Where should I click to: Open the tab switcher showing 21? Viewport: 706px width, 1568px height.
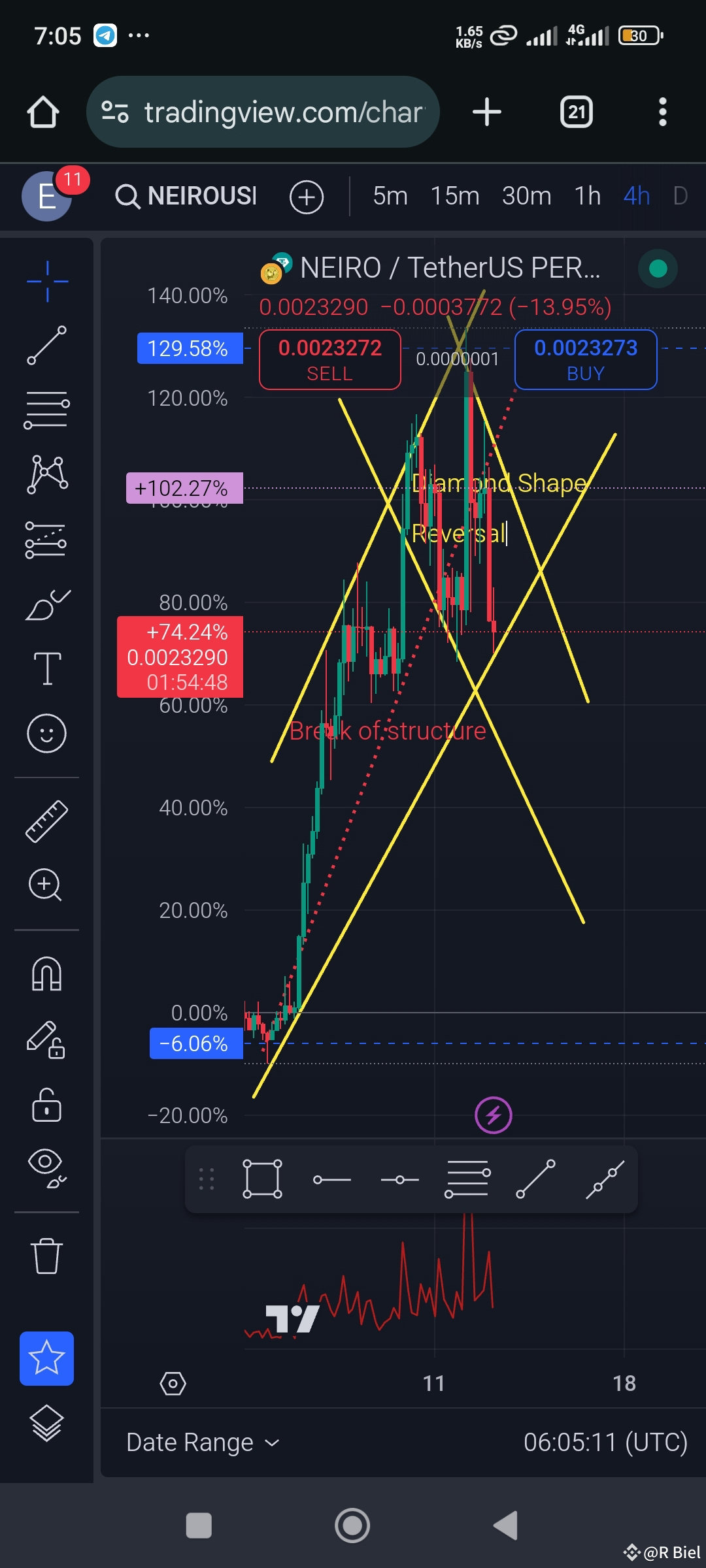[x=577, y=112]
